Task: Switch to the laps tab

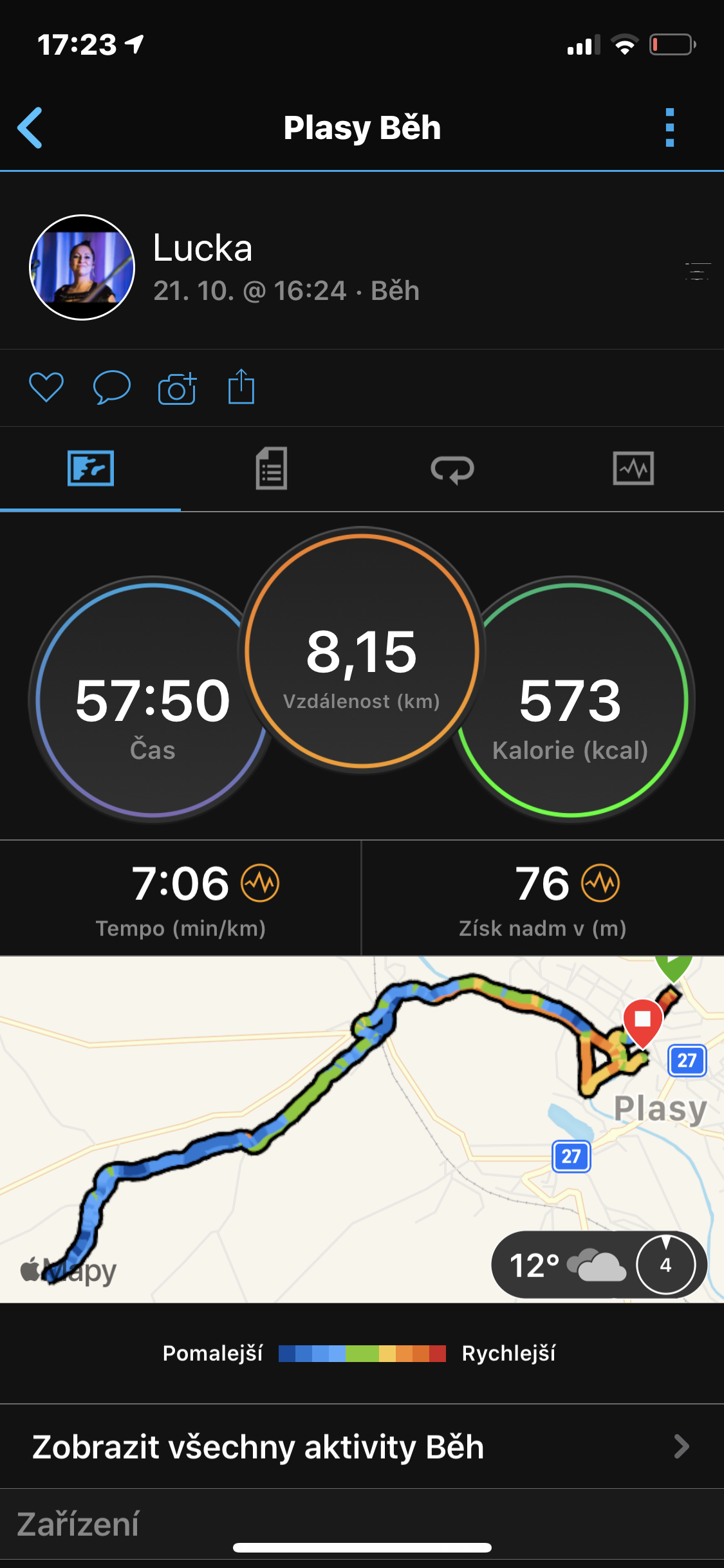Action: click(452, 469)
